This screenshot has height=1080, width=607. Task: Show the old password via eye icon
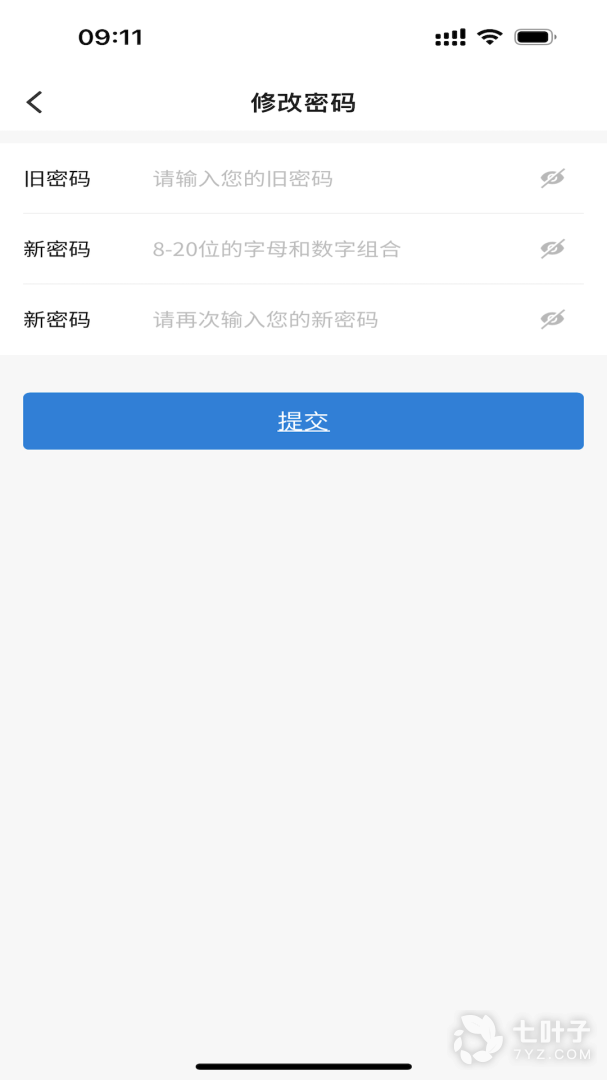pyautogui.click(x=552, y=178)
